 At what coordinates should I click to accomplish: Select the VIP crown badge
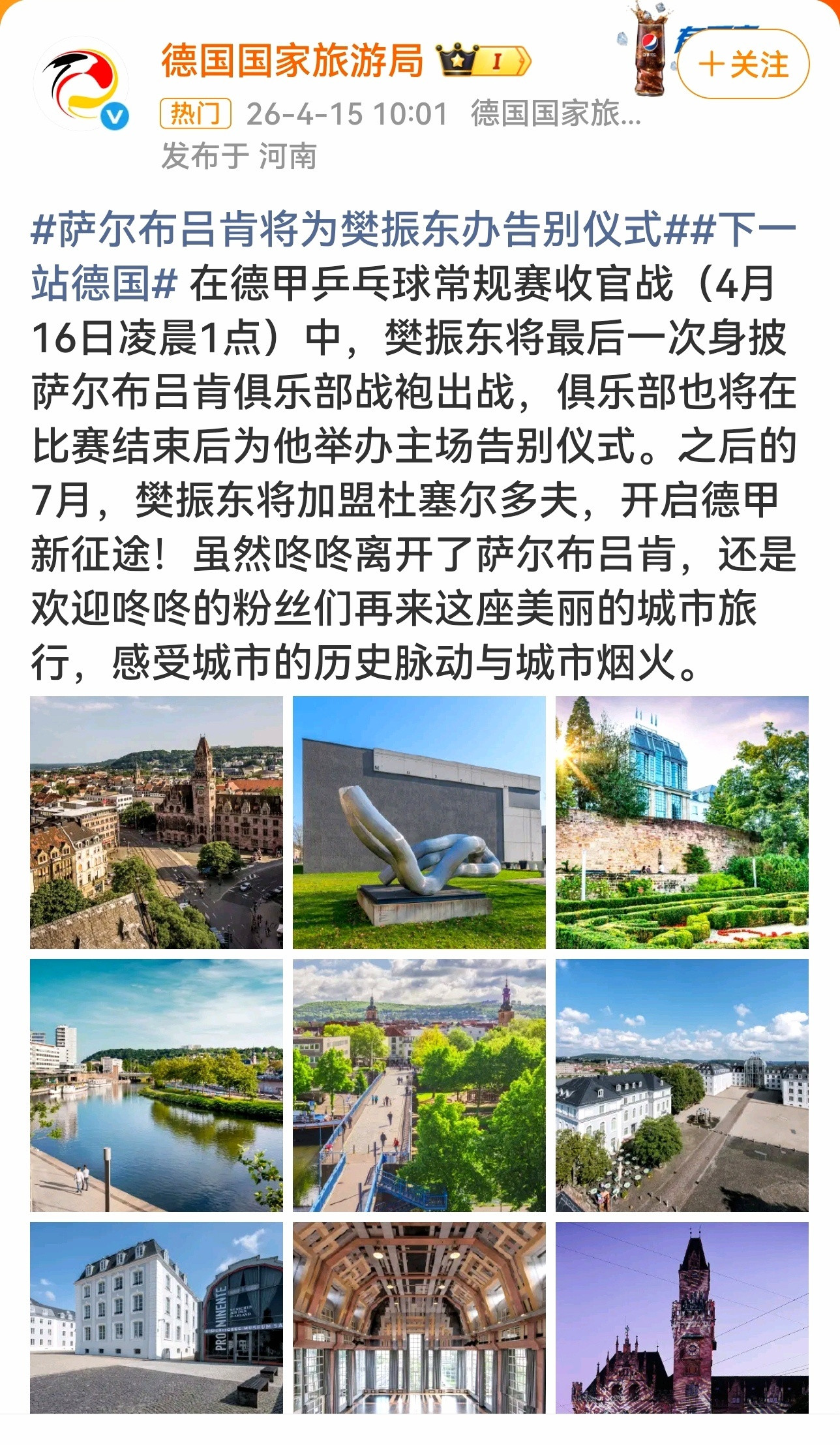click(458, 59)
